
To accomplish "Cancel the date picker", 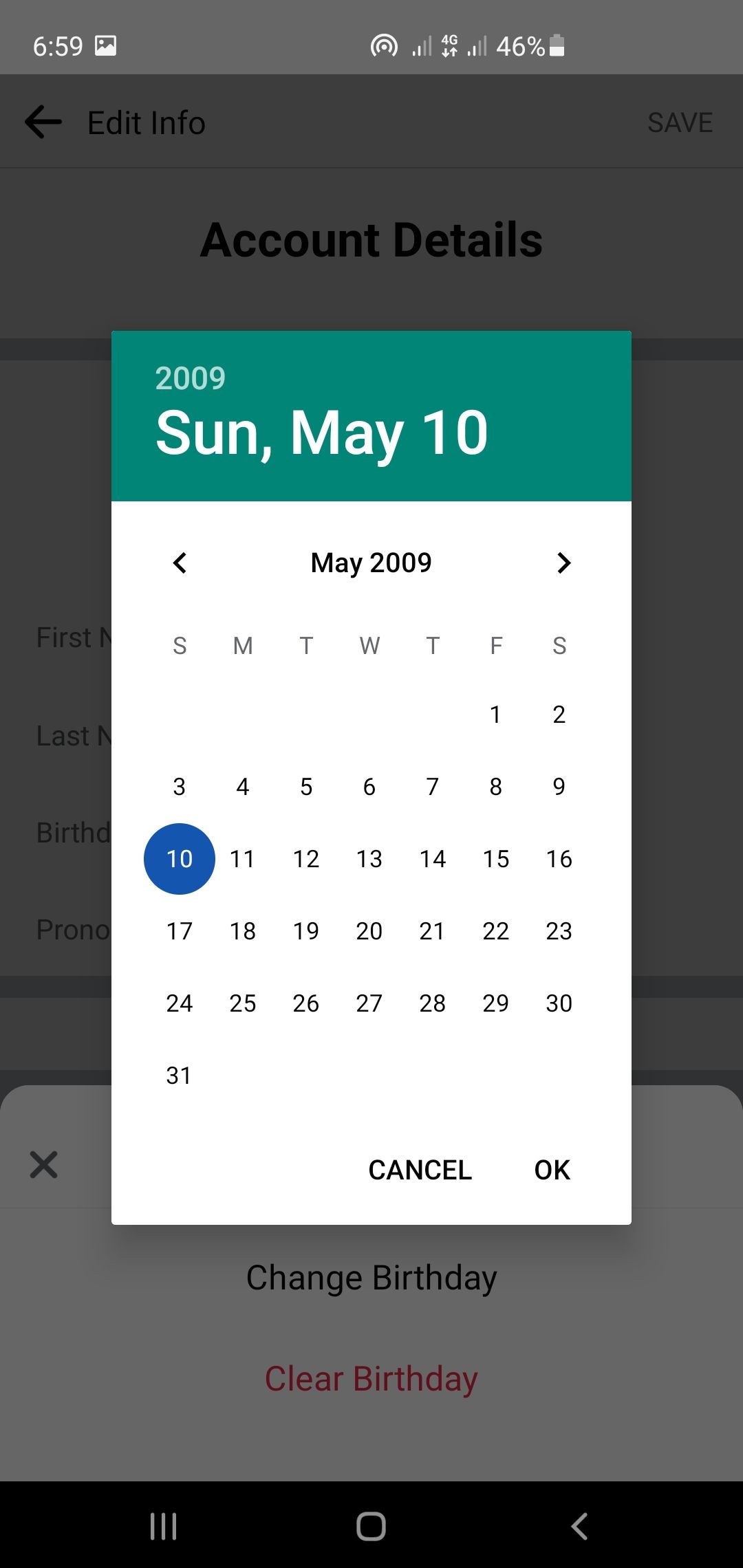I will 420,1170.
